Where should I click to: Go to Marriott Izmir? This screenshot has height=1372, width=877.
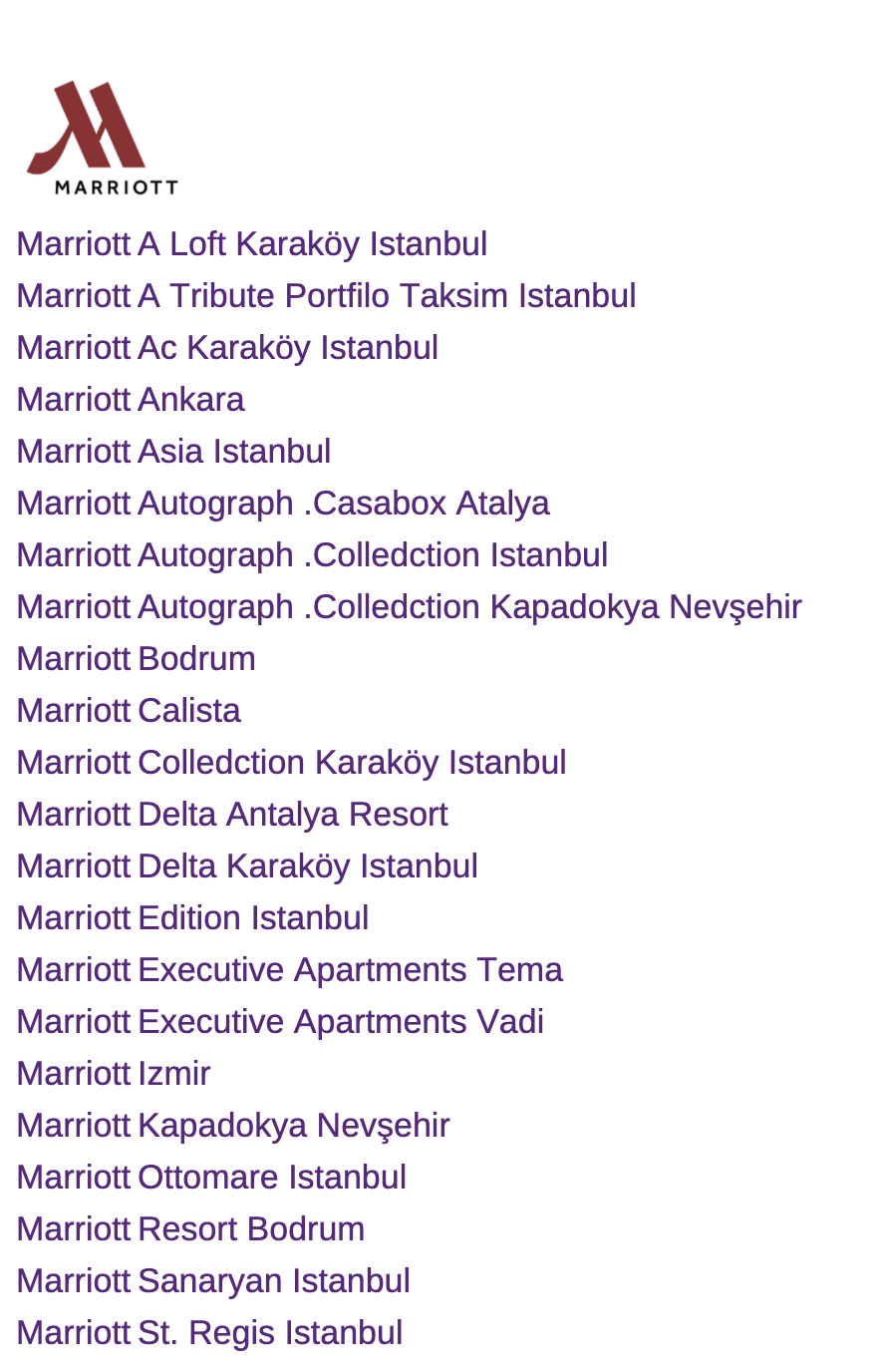[114, 1074]
